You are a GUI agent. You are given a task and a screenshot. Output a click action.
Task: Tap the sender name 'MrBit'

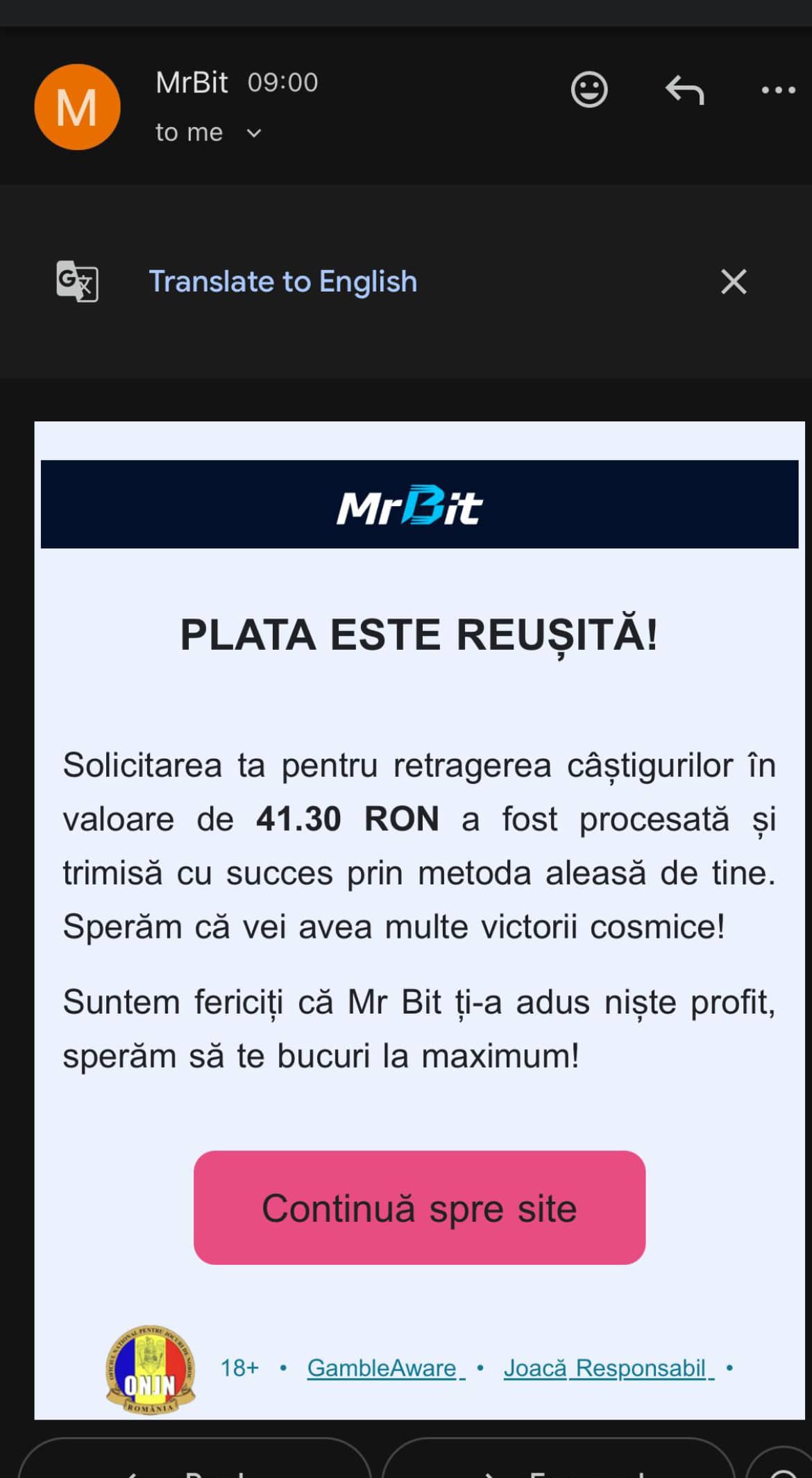pyautogui.click(x=192, y=81)
